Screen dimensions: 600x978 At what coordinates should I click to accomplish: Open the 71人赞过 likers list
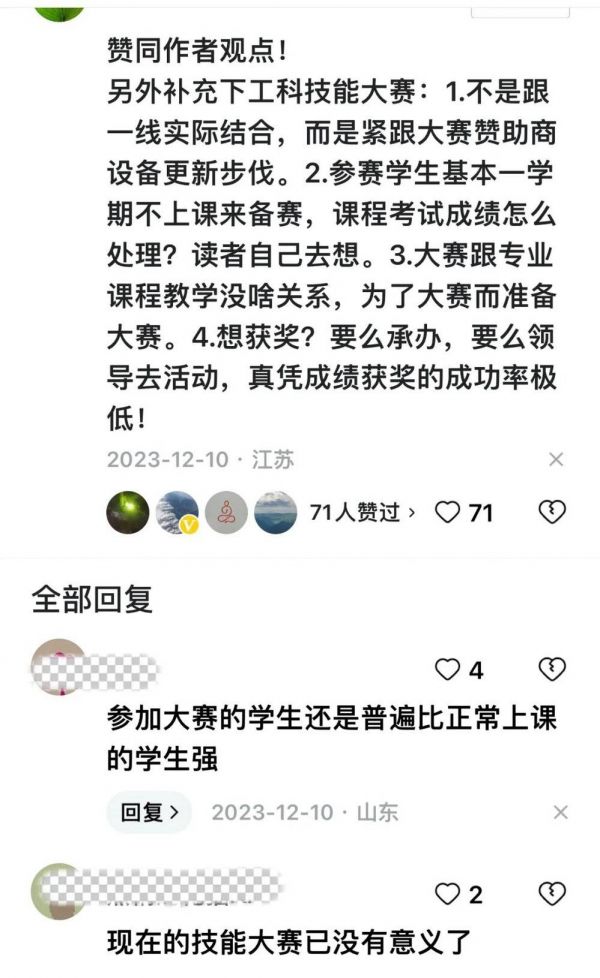pos(363,513)
